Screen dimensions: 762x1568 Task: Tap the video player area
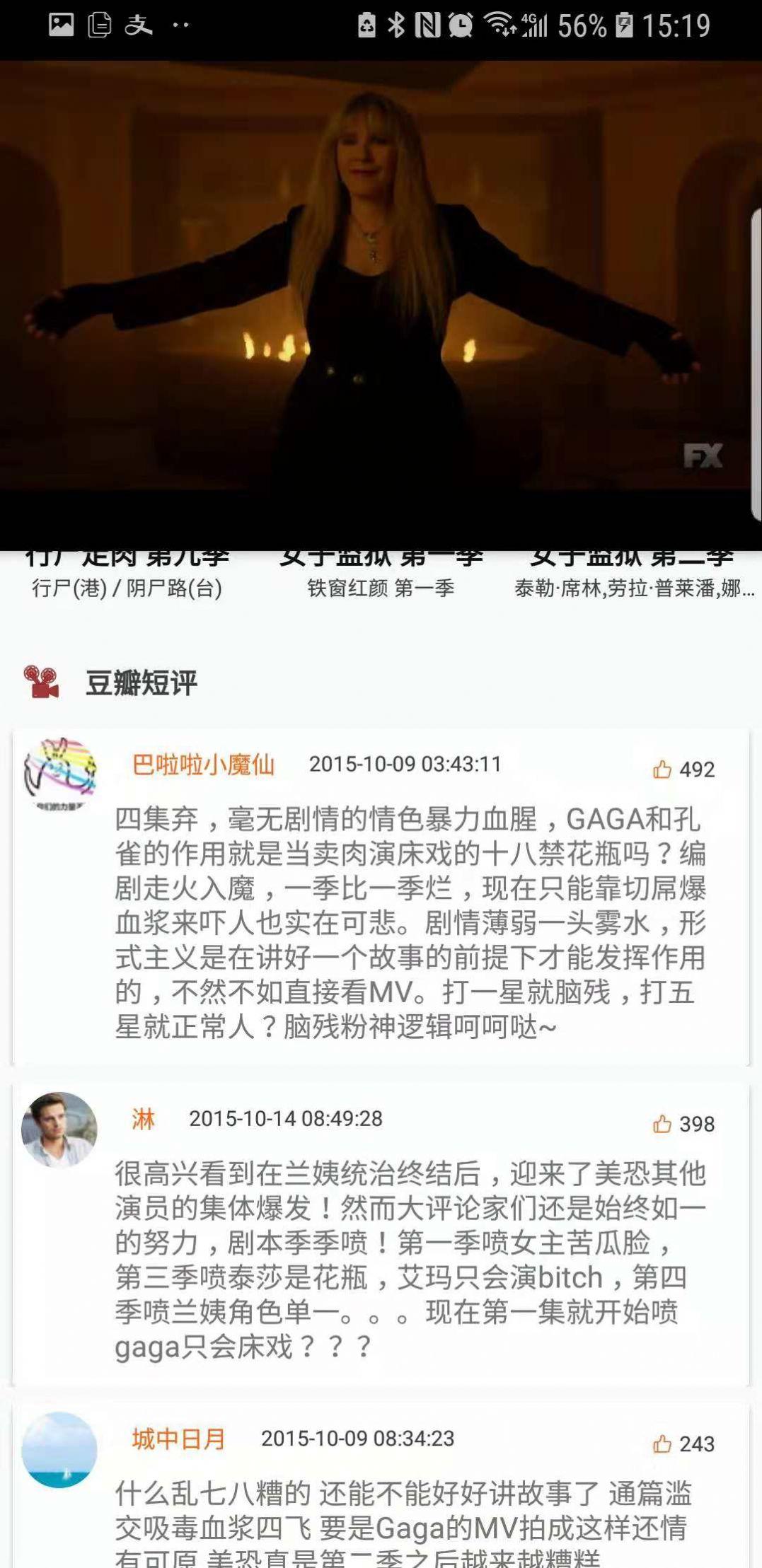pyautogui.click(x=381, y=305)
